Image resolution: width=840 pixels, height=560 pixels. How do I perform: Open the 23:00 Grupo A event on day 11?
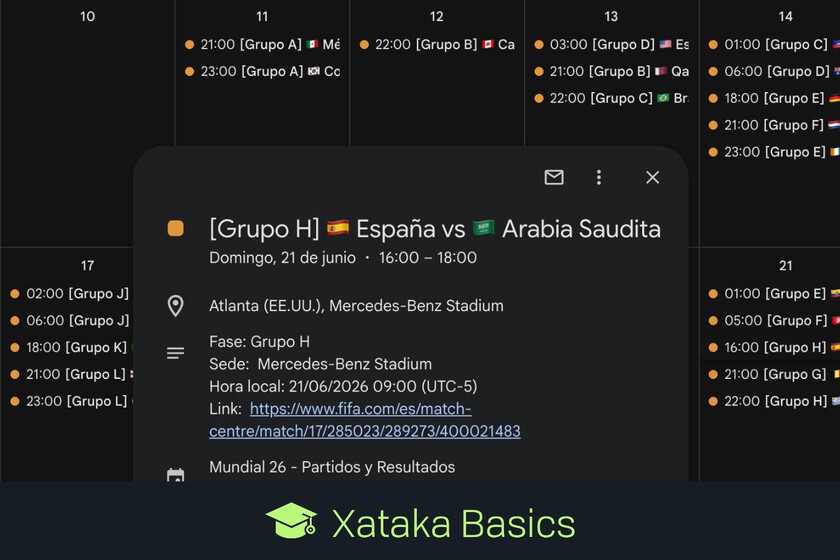(262, 71)
